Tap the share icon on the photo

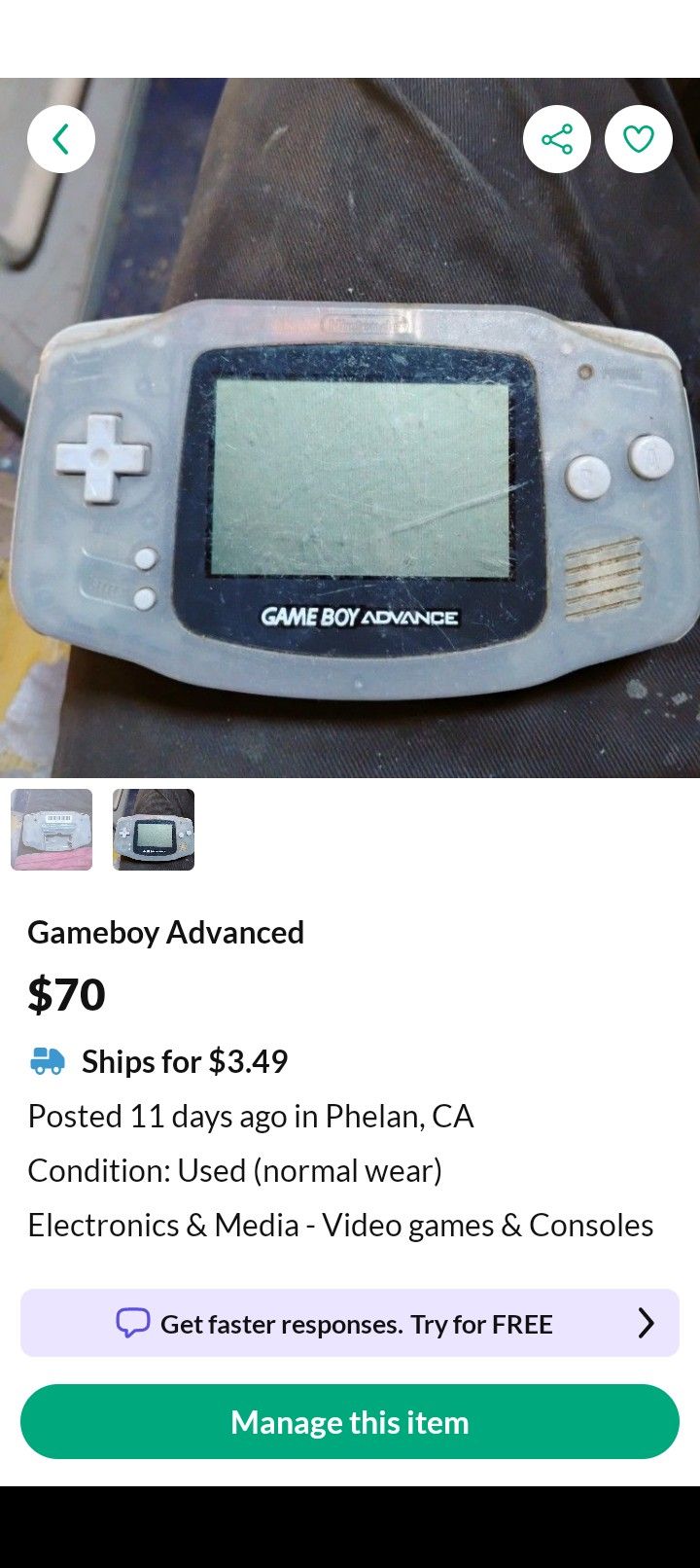557,139
